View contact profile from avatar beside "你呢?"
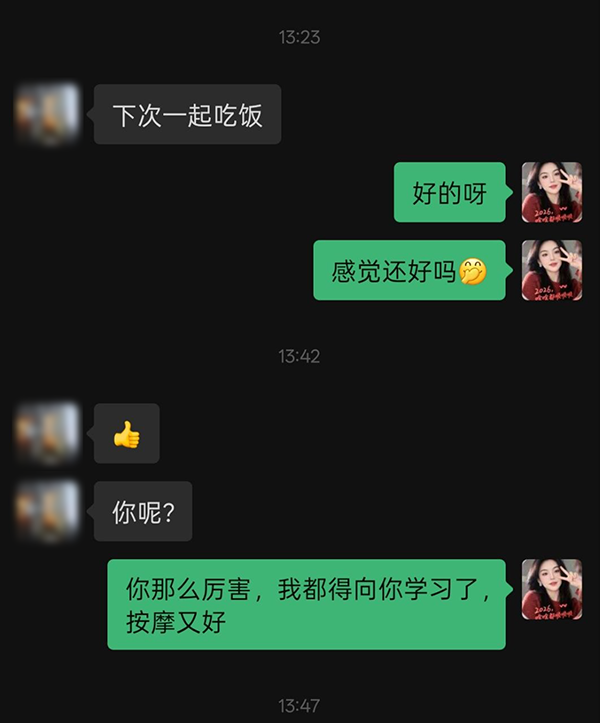 click(48, 511)
